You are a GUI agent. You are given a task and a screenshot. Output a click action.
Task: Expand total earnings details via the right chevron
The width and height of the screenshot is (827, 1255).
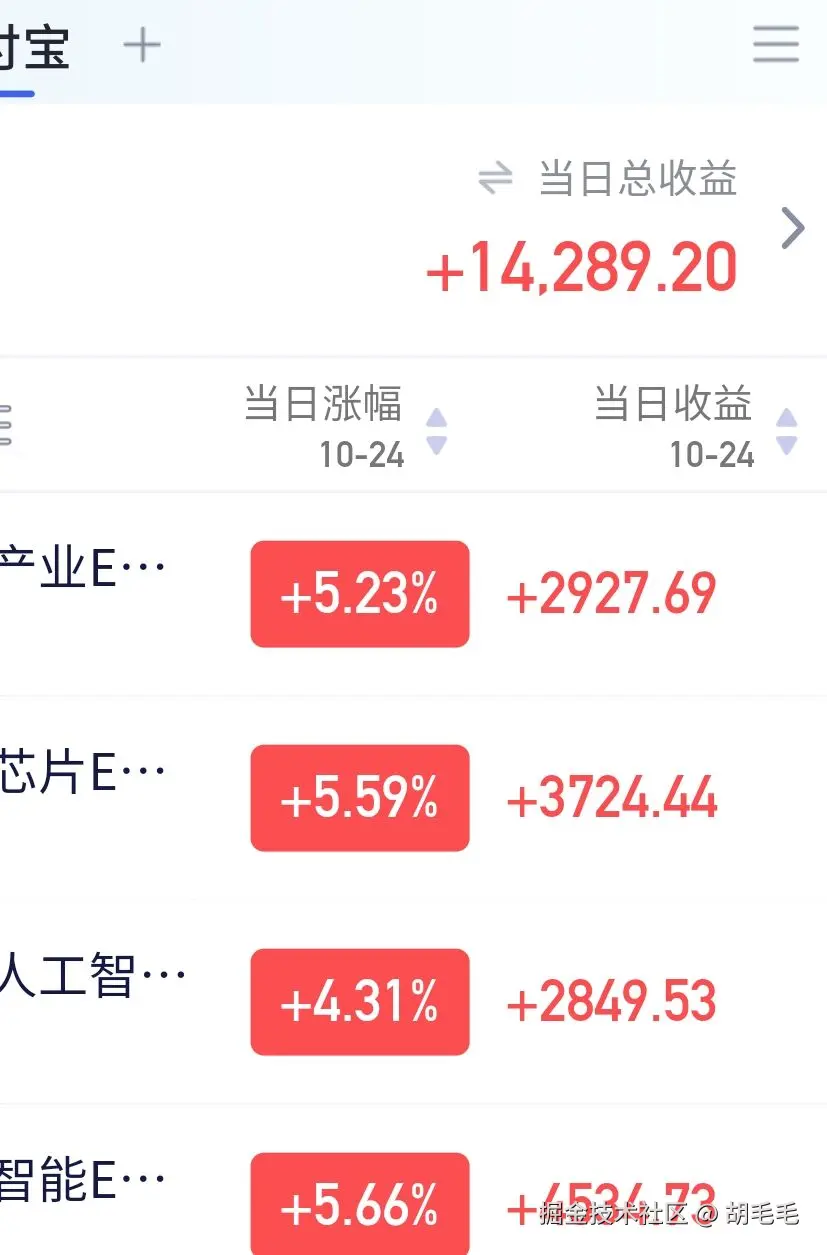point(793,228)
